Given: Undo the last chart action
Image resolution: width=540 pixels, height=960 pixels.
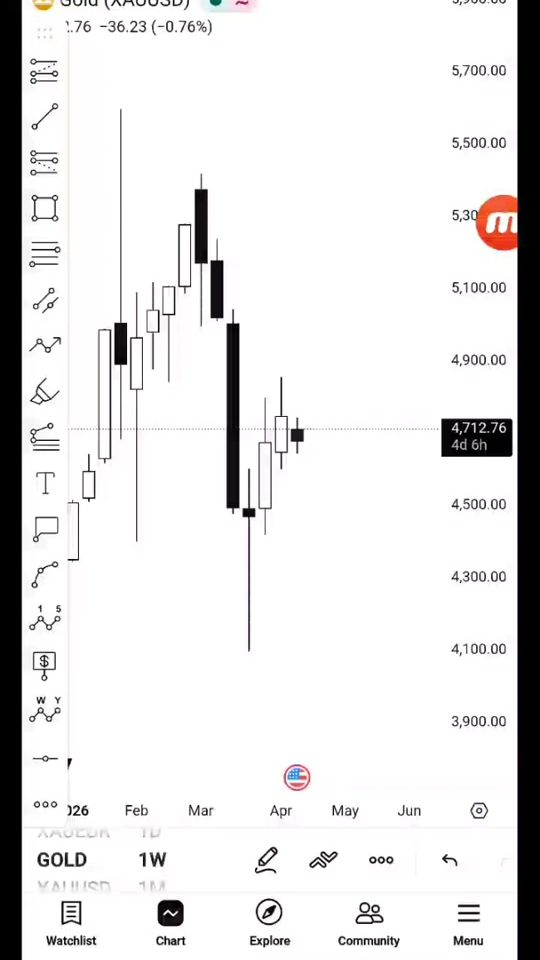Looking at the screenshot, I should [449, 860].
